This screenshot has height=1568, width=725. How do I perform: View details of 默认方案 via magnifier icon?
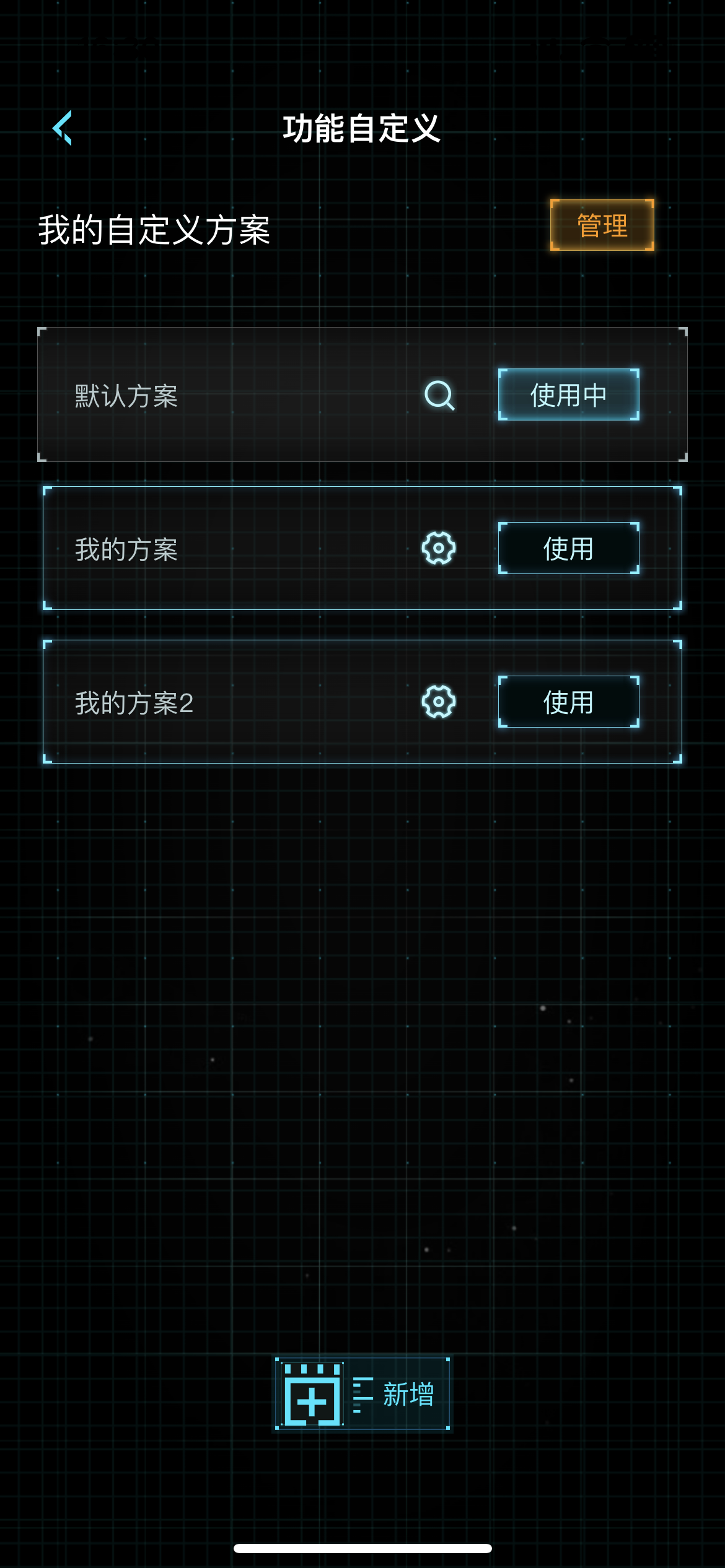tap(439, 395)
